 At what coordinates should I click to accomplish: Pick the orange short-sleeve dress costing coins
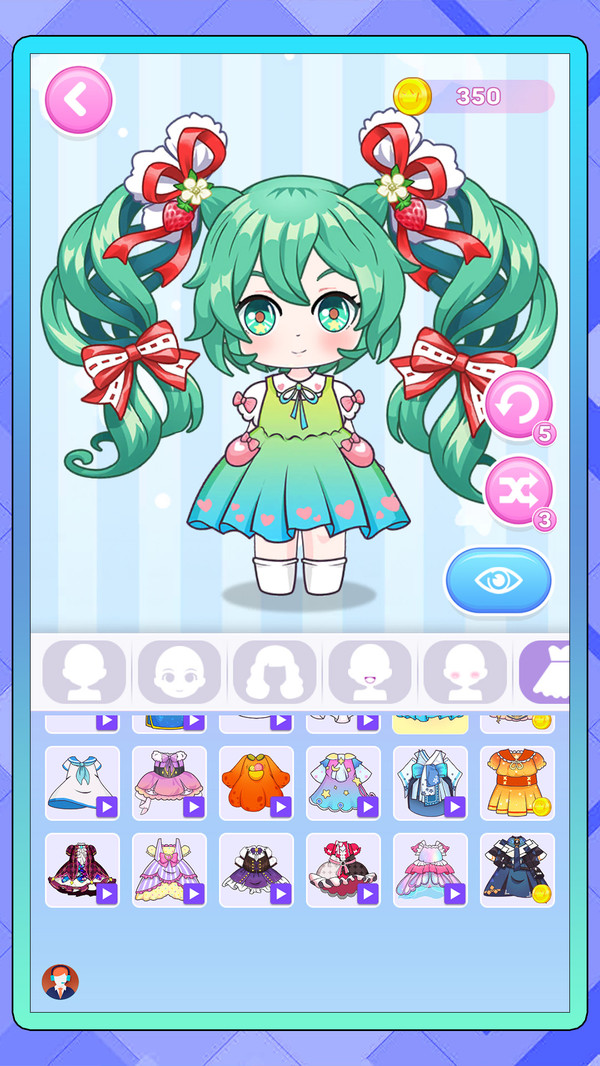517,783
